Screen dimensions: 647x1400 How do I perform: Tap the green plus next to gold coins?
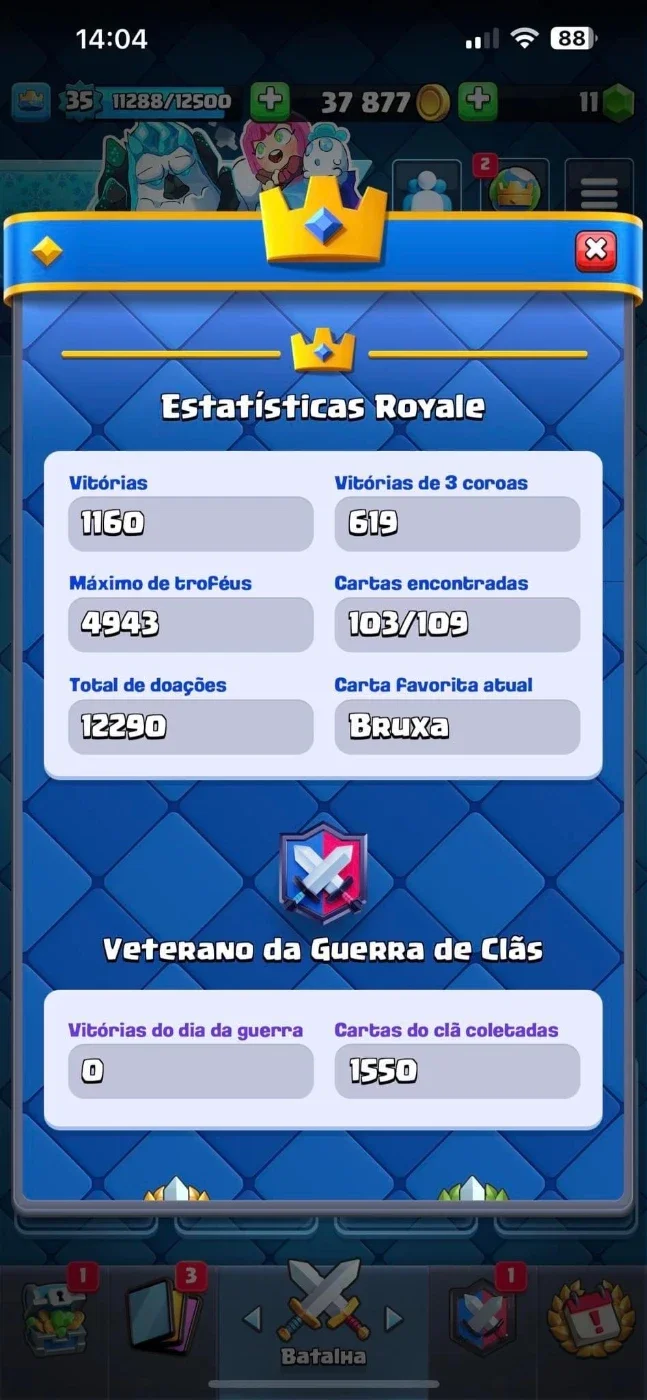[x=478, y=101]
